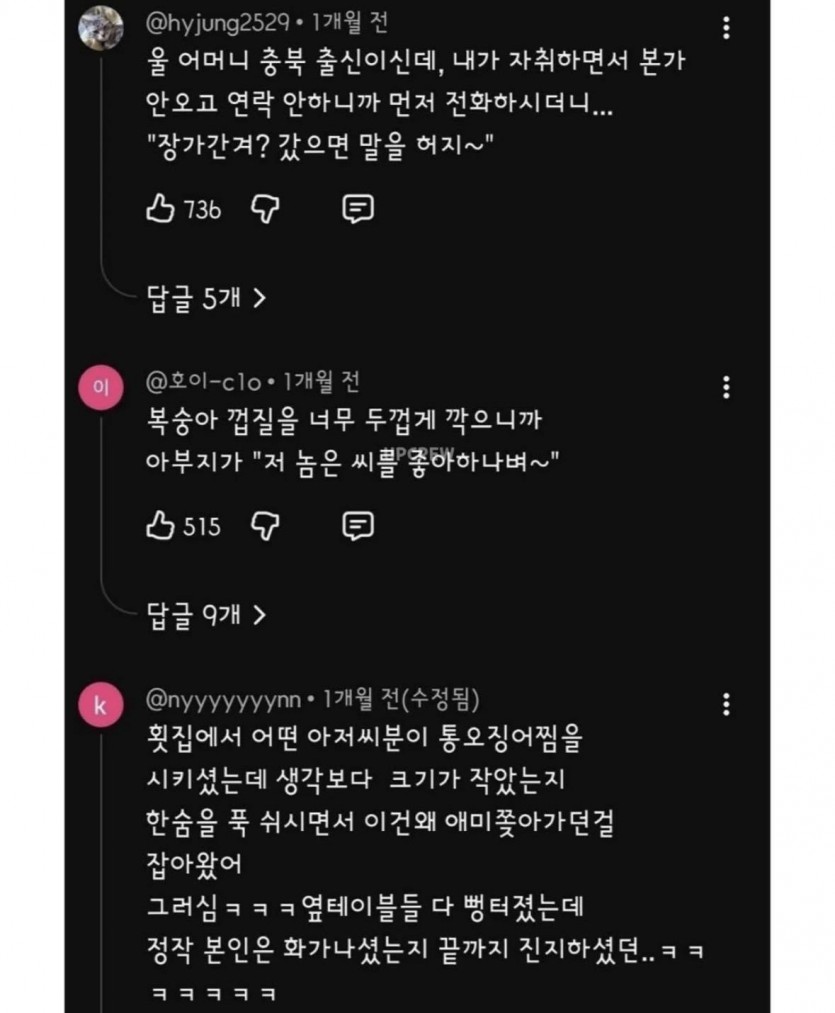Like the comment by @호이-c1o
This screenshot has height=1013, width=835.
pyautogui.click(x=161, y=526)
